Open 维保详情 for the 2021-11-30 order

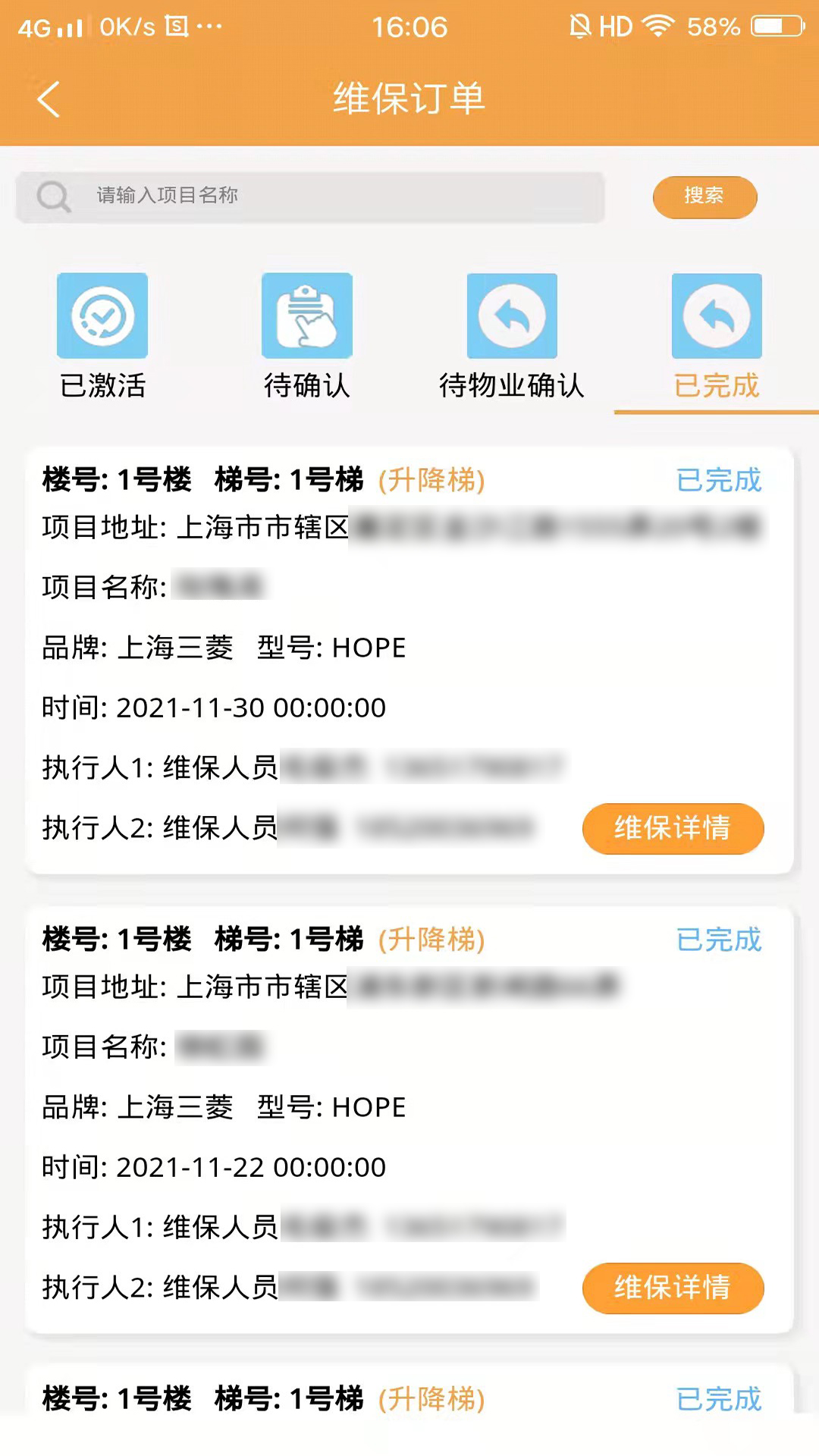point(672,828)
